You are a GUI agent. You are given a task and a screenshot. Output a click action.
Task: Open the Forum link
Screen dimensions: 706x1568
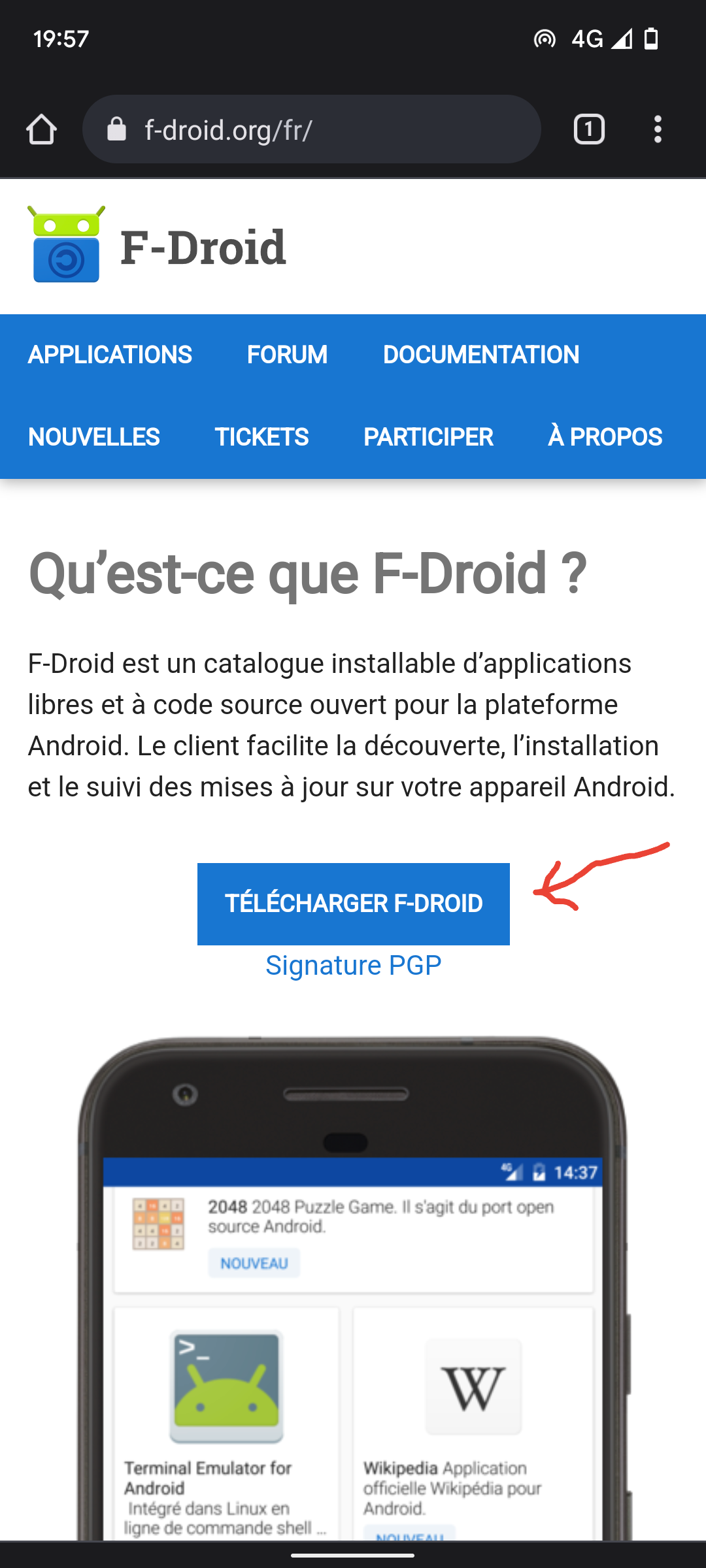(287, 355)
